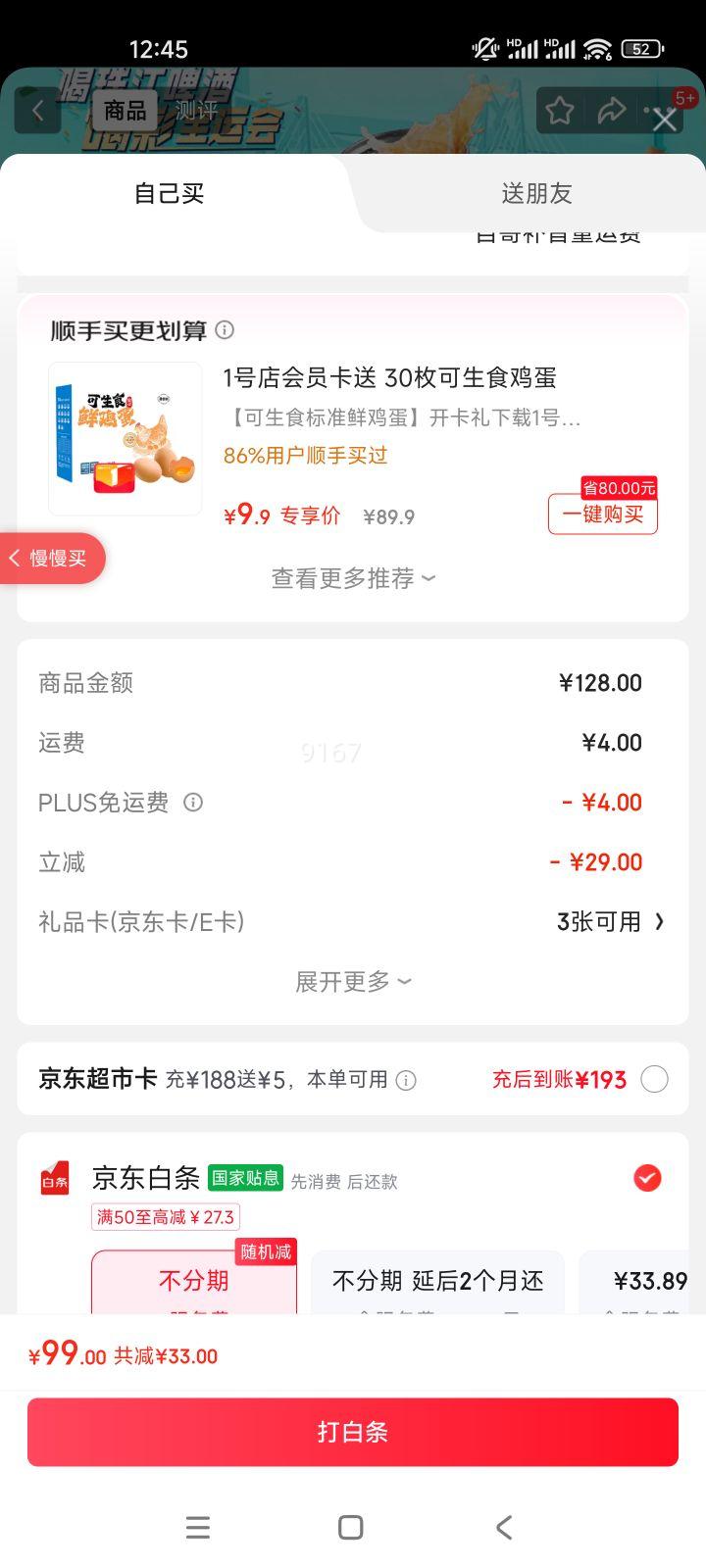Click the 京东白条 service logo icon
Screen dimensions: 706x1568
[55, 1179]
